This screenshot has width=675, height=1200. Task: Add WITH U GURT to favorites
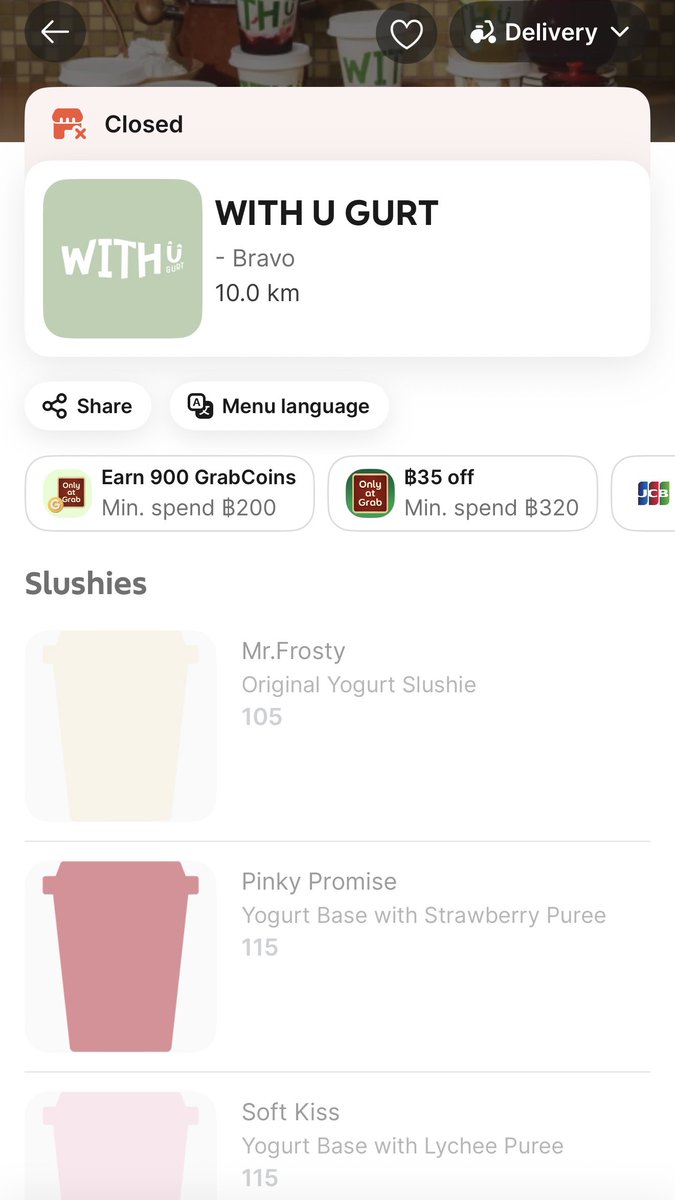coord(406,33)
